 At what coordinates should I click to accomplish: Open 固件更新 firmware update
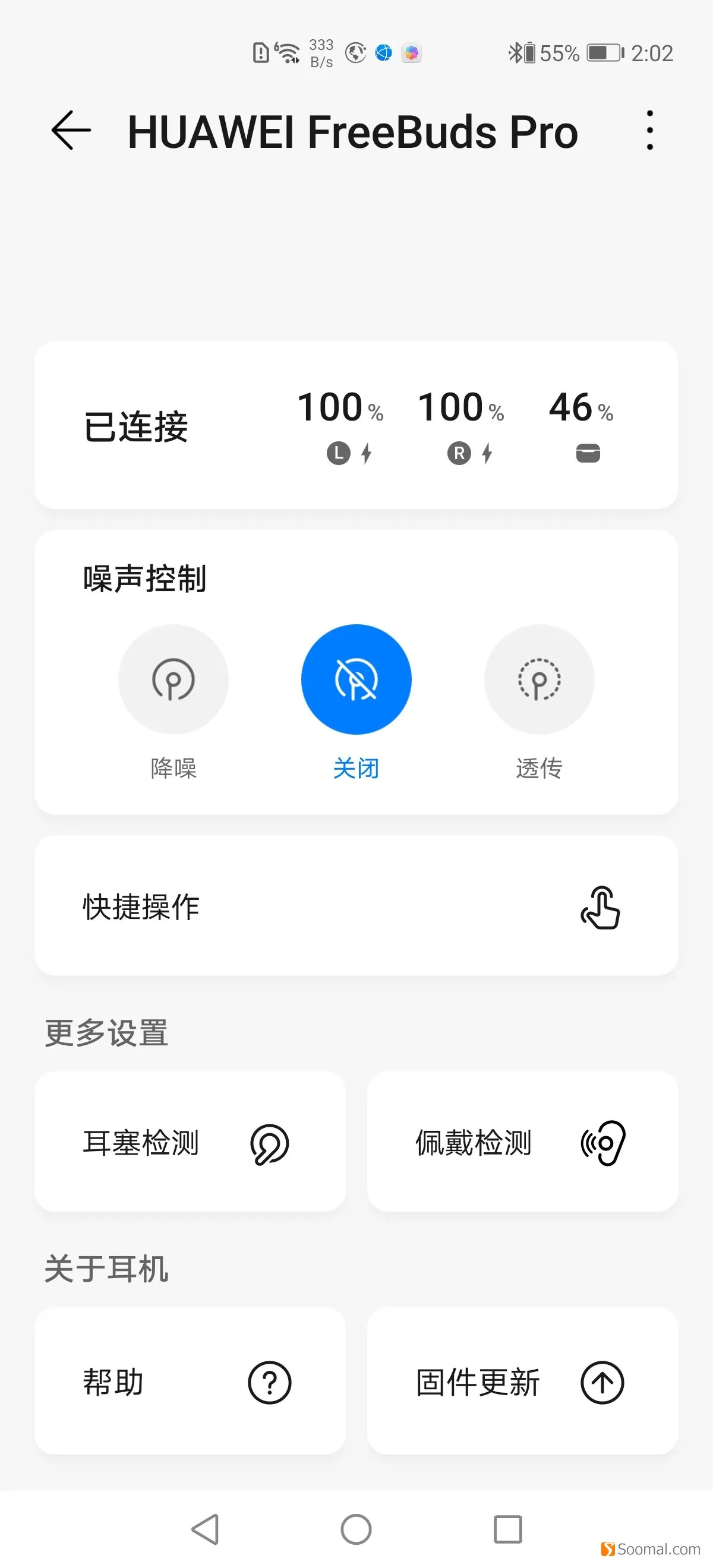click(522, 1382)
